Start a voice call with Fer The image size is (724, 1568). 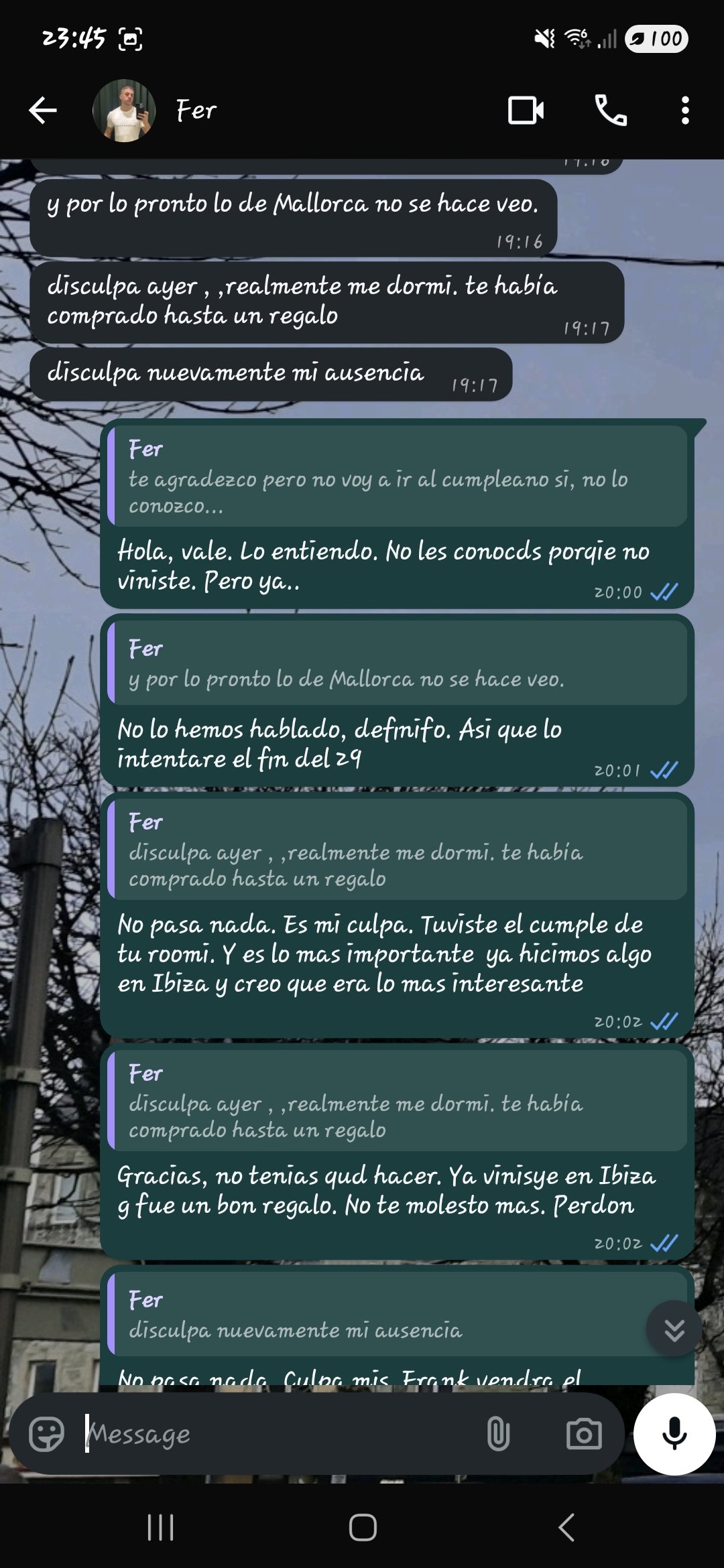(611, 111)
